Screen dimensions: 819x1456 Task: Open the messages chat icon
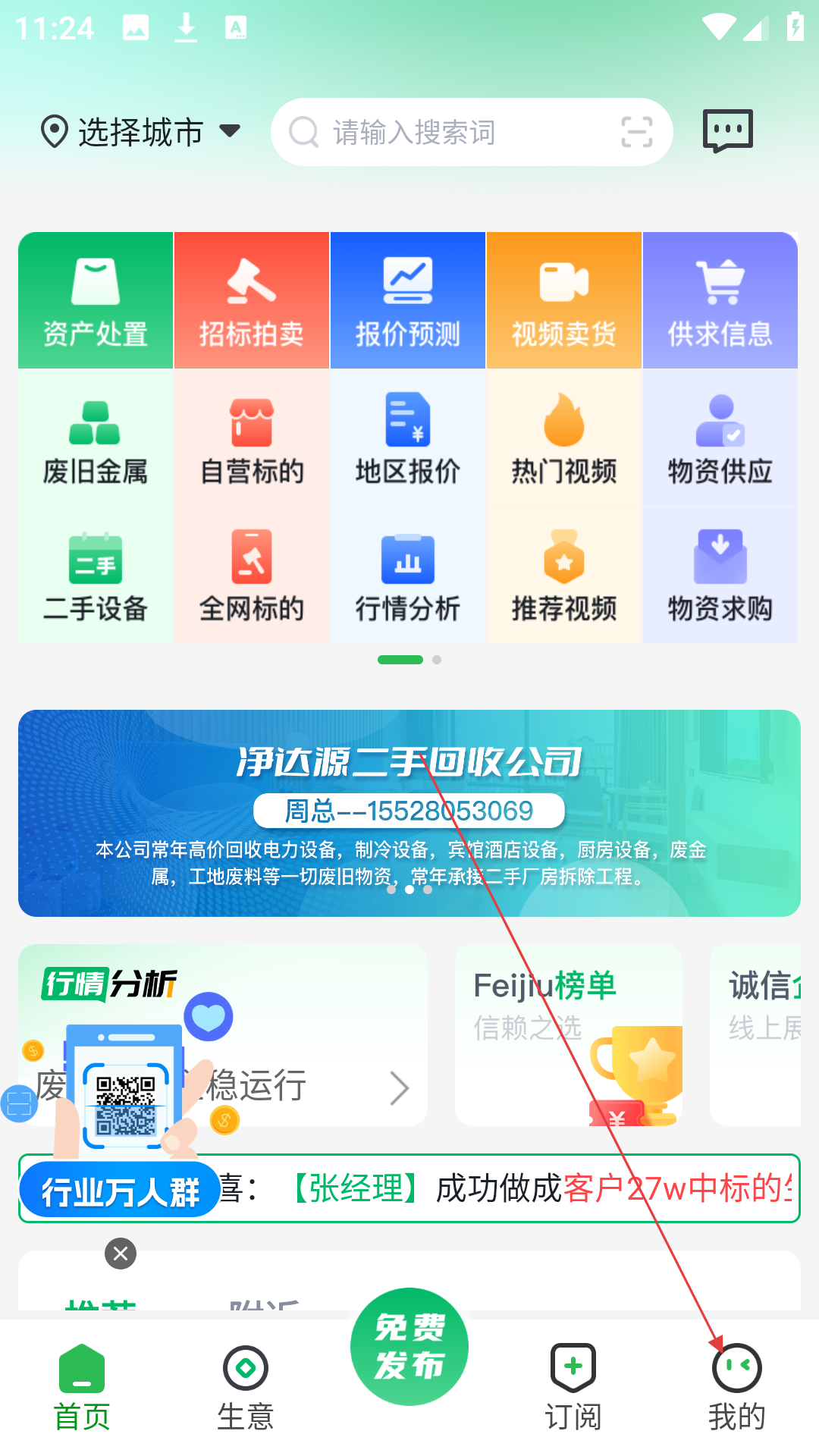(x=727, y=131)
